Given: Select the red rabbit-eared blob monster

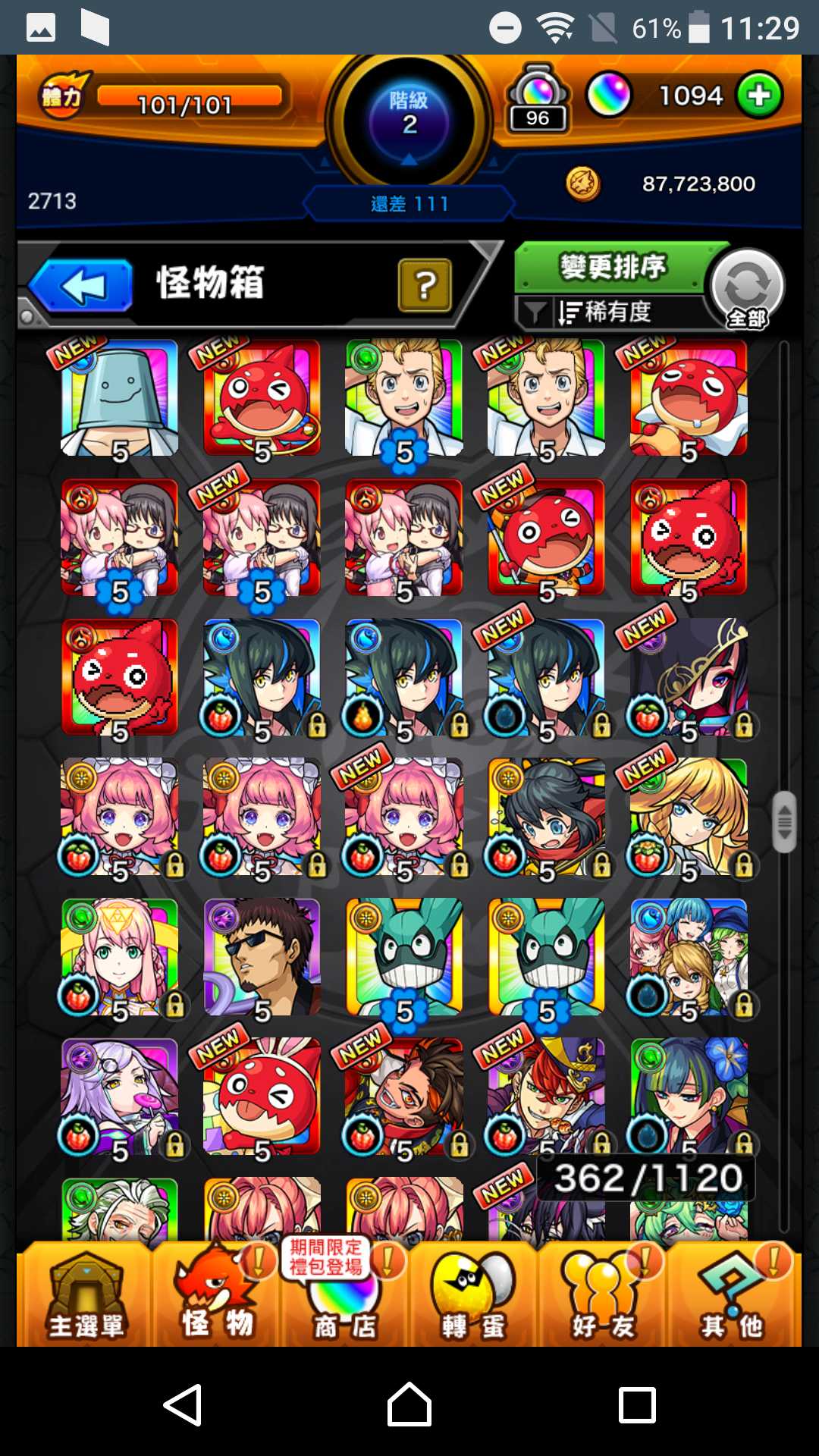Looking at the screenshot, I should (x=262, y=1097).
